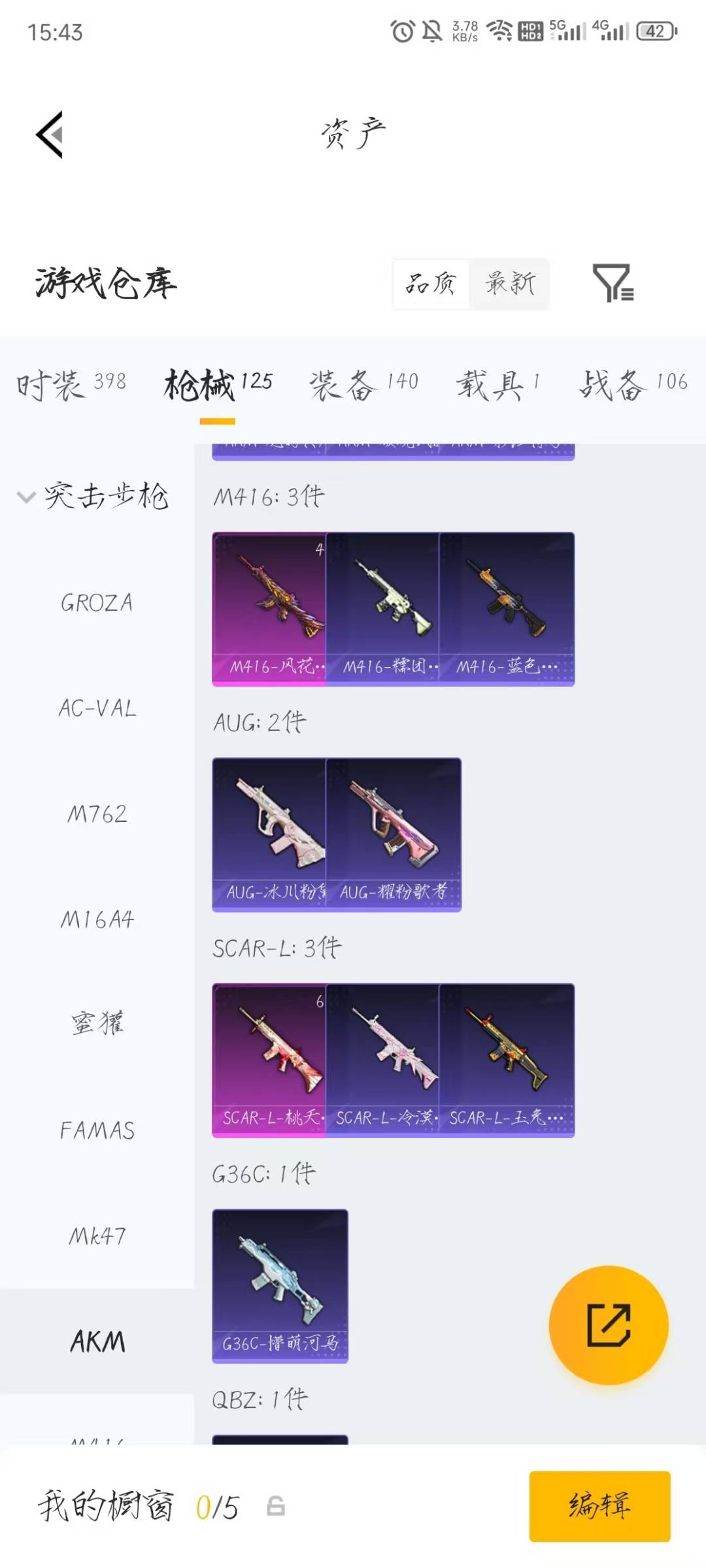Tap the SCAR-L-玉兔 weapon skin
The height and width of the screenshot is (1568, 706).
pyautogui.click(x=515, y=1052)
